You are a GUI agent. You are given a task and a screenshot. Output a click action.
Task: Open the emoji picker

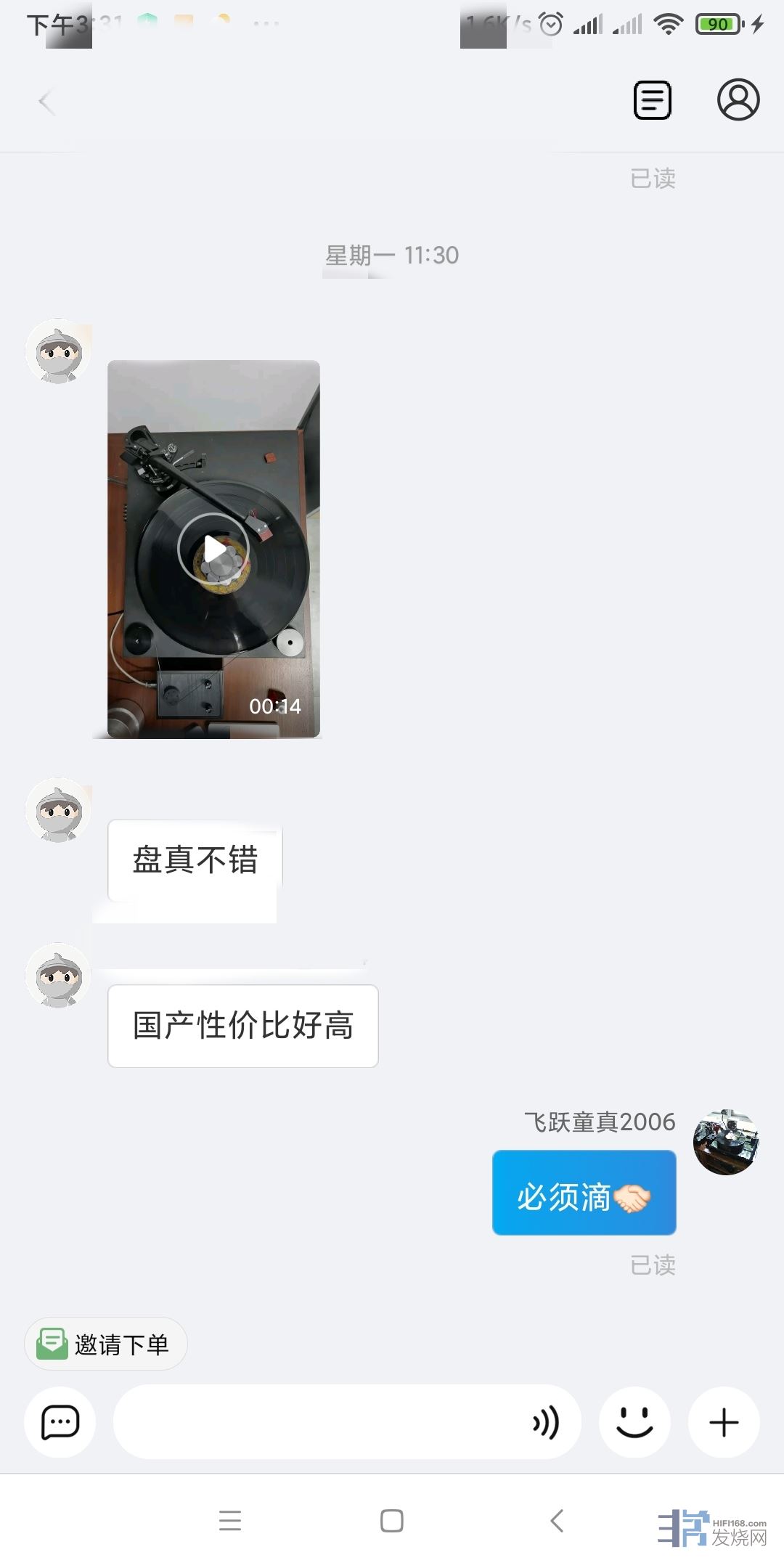634,1422
